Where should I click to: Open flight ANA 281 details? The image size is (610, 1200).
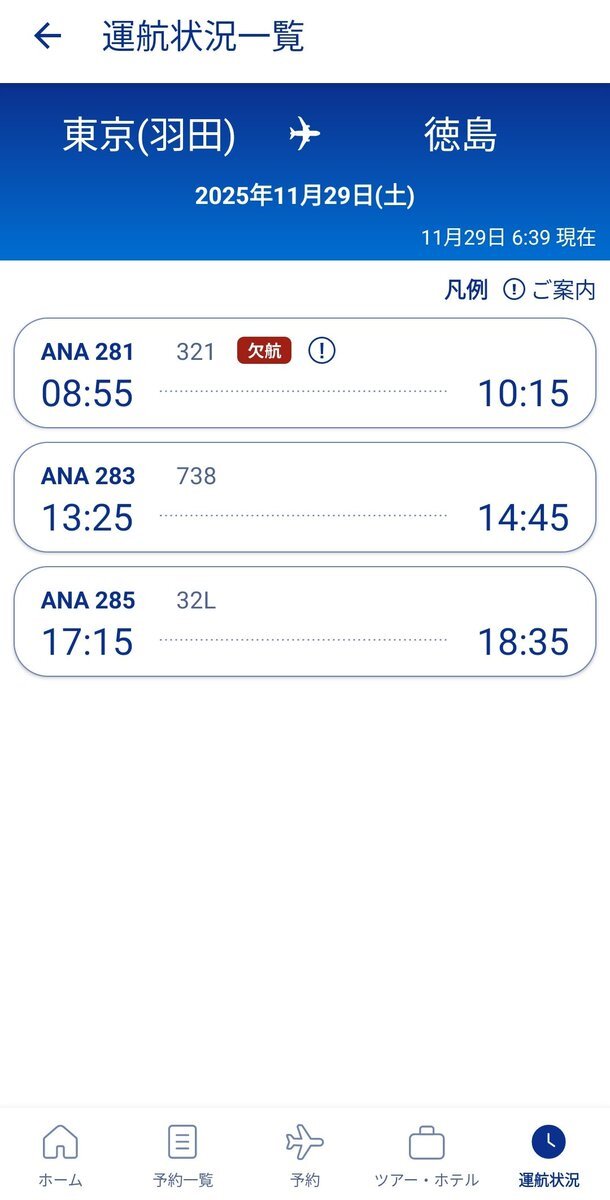pyautogui.click(x=304, y=374)
